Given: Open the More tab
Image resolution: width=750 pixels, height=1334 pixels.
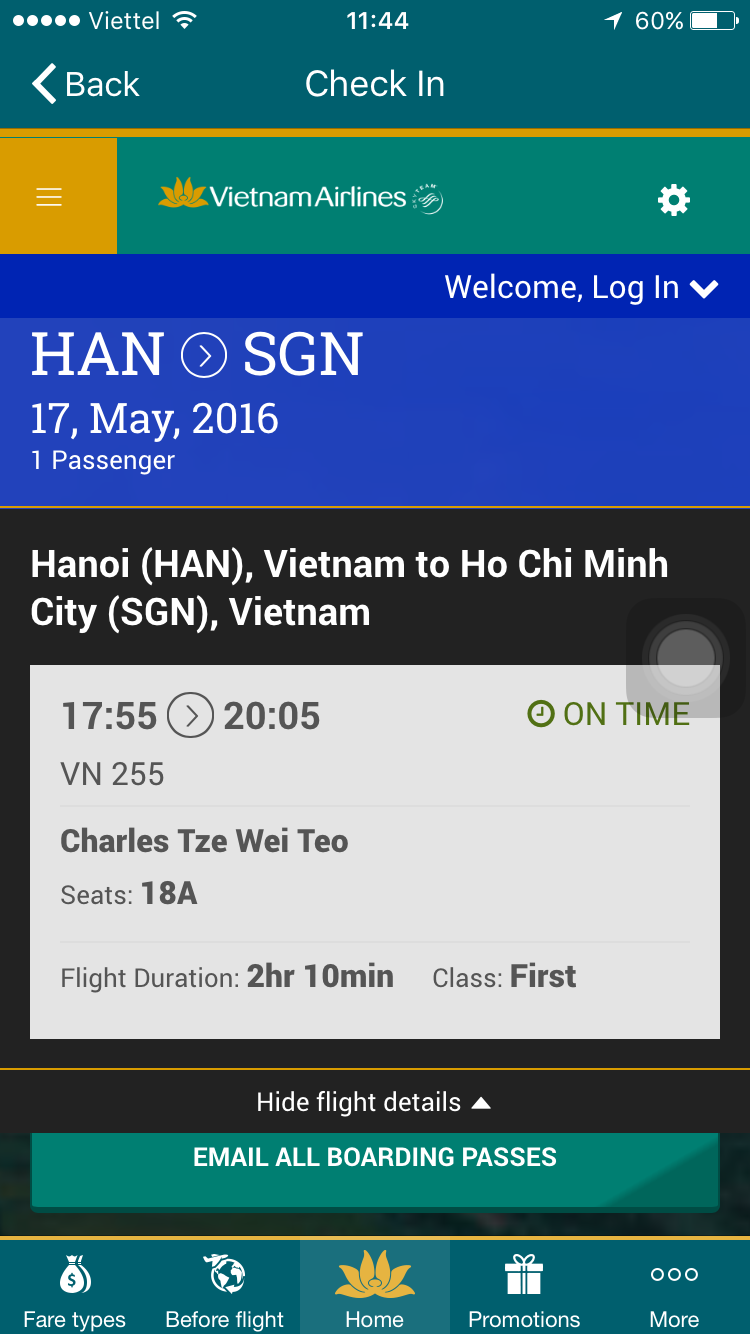Looking at the screenshot, I should [x=674, y=1290].
